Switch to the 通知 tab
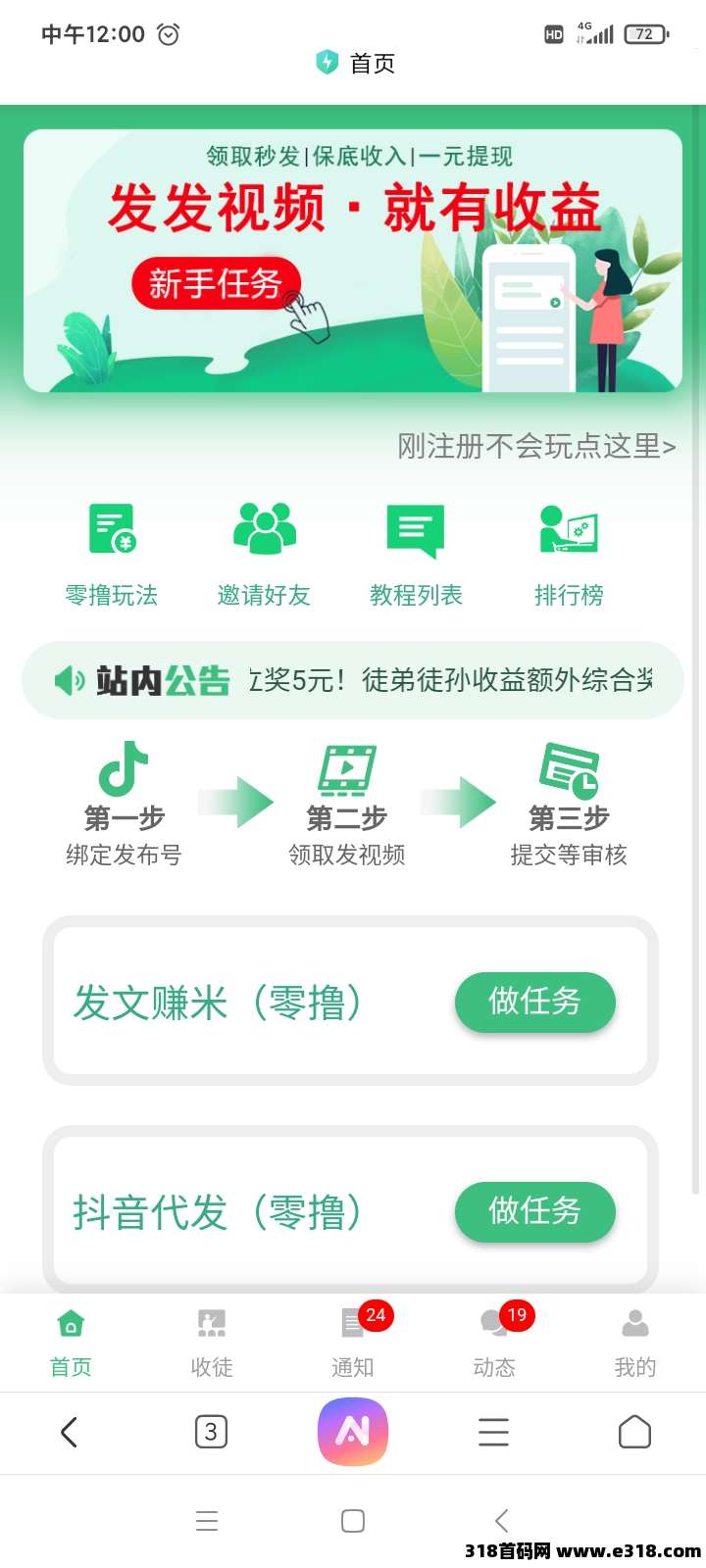706x1568 pixels. tap(353, 1343)
